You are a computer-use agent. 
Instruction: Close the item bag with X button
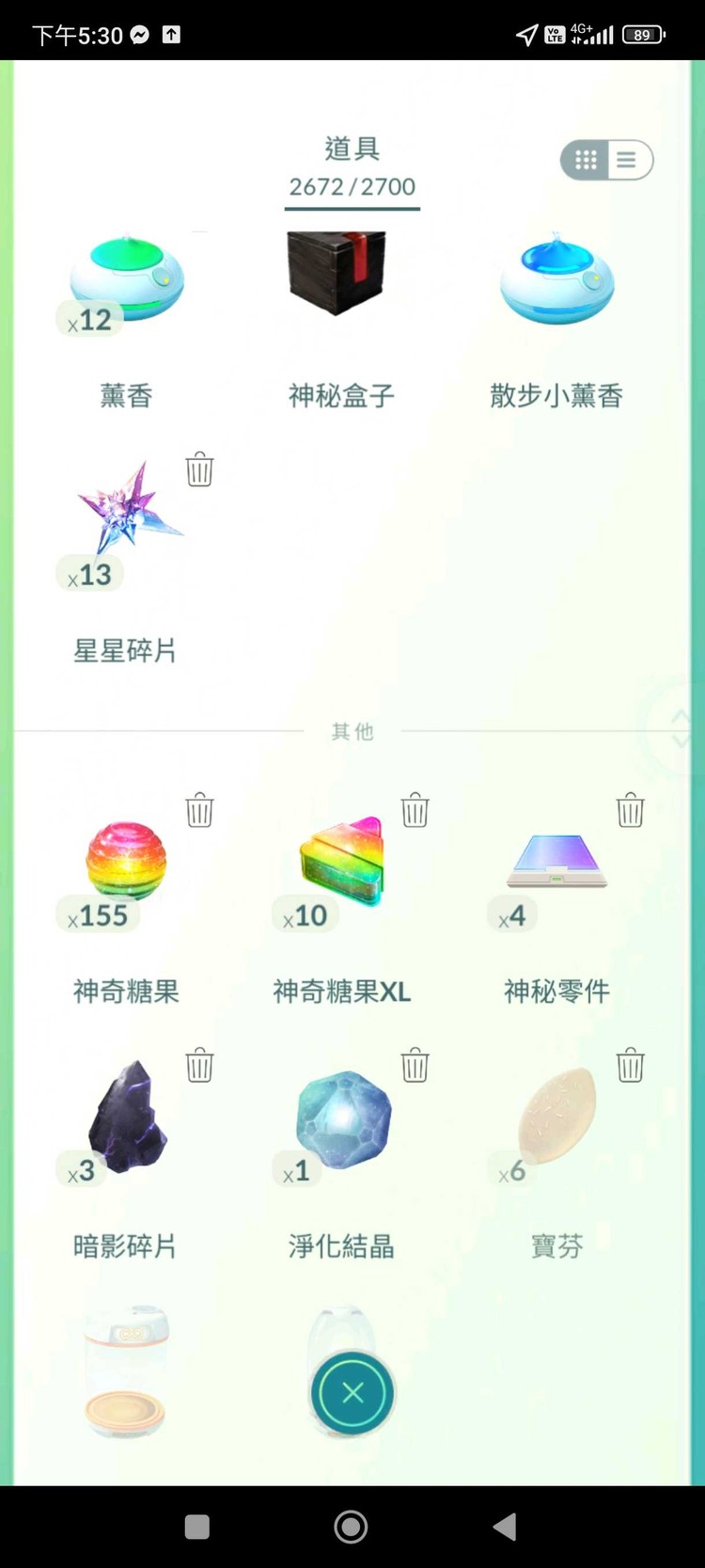[x=352, y=1394]
